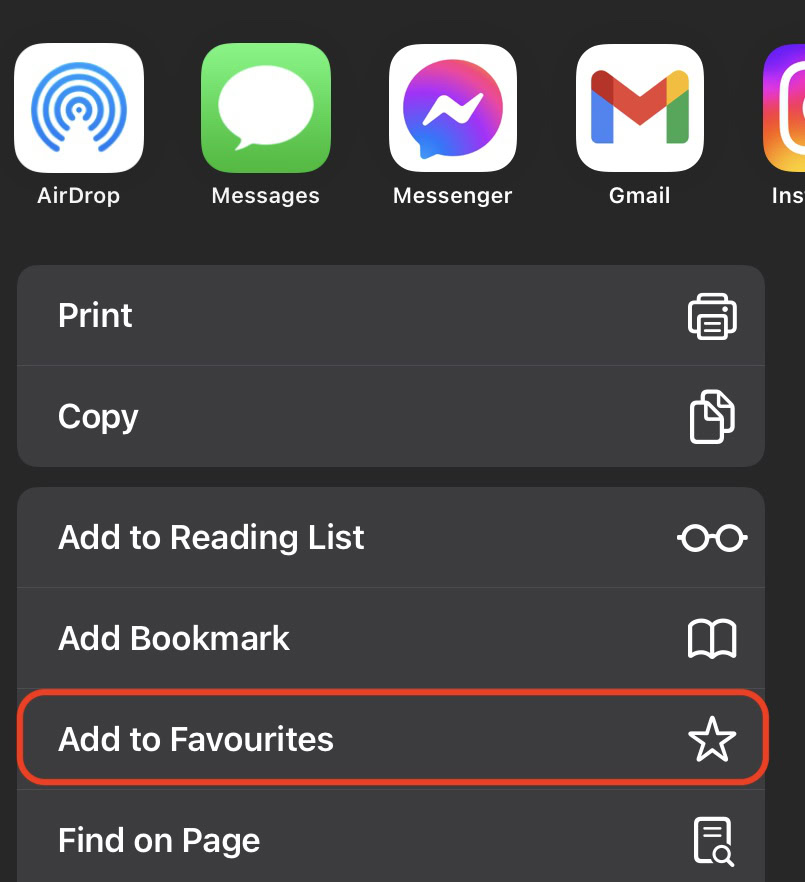The image size is (805, 882).
Task: Tap Copy to copy the link
Action: coord(390,417)
